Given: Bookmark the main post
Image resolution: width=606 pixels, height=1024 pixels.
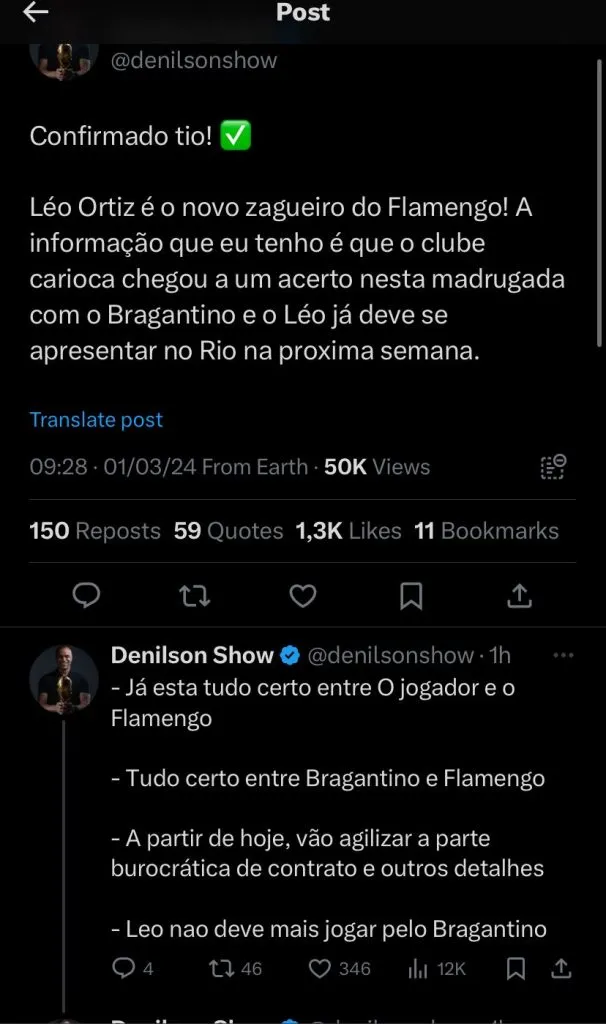Looking at the screenshot, I should point(411,596).
